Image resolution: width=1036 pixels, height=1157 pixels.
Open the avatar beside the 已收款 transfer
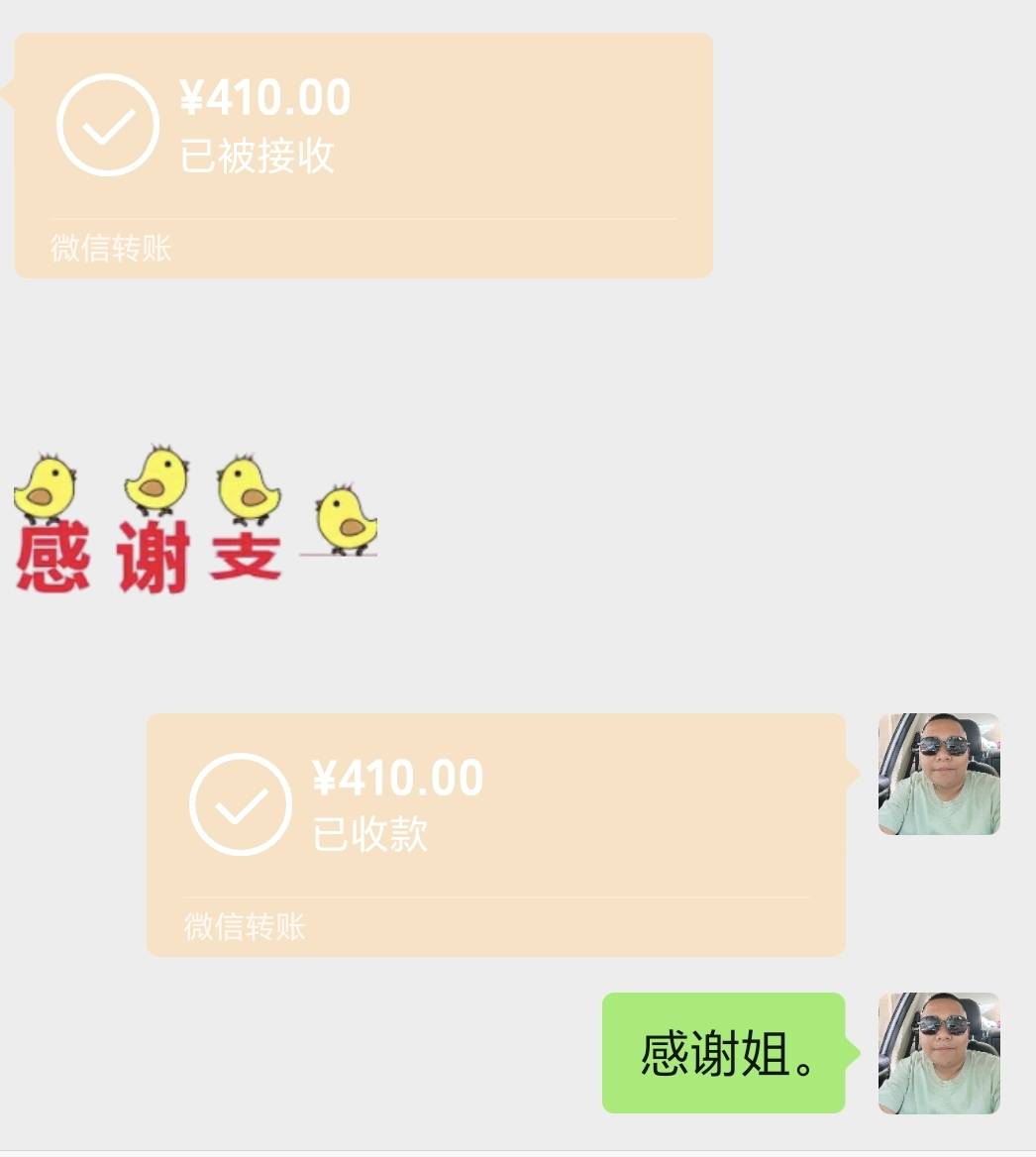[939, 774]
